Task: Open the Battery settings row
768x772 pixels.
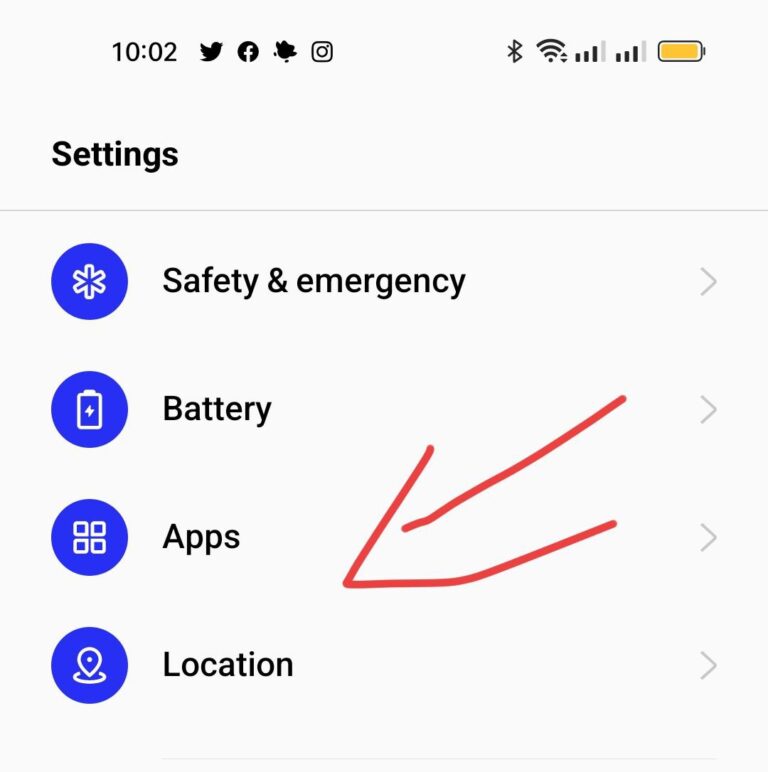Action: 217,410
